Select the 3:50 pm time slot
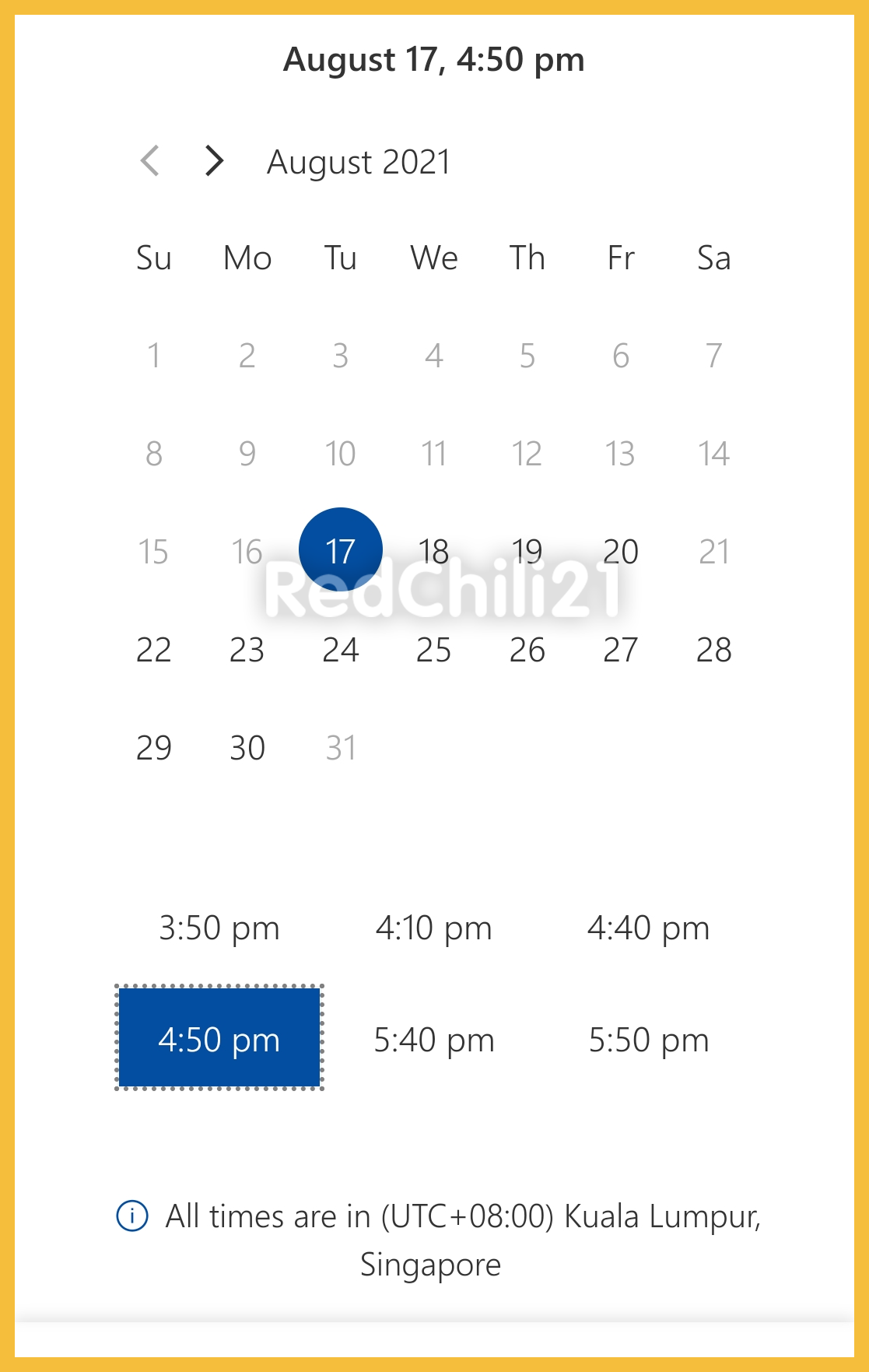This screenshot has height=1372, width=869. coord(219,928)
